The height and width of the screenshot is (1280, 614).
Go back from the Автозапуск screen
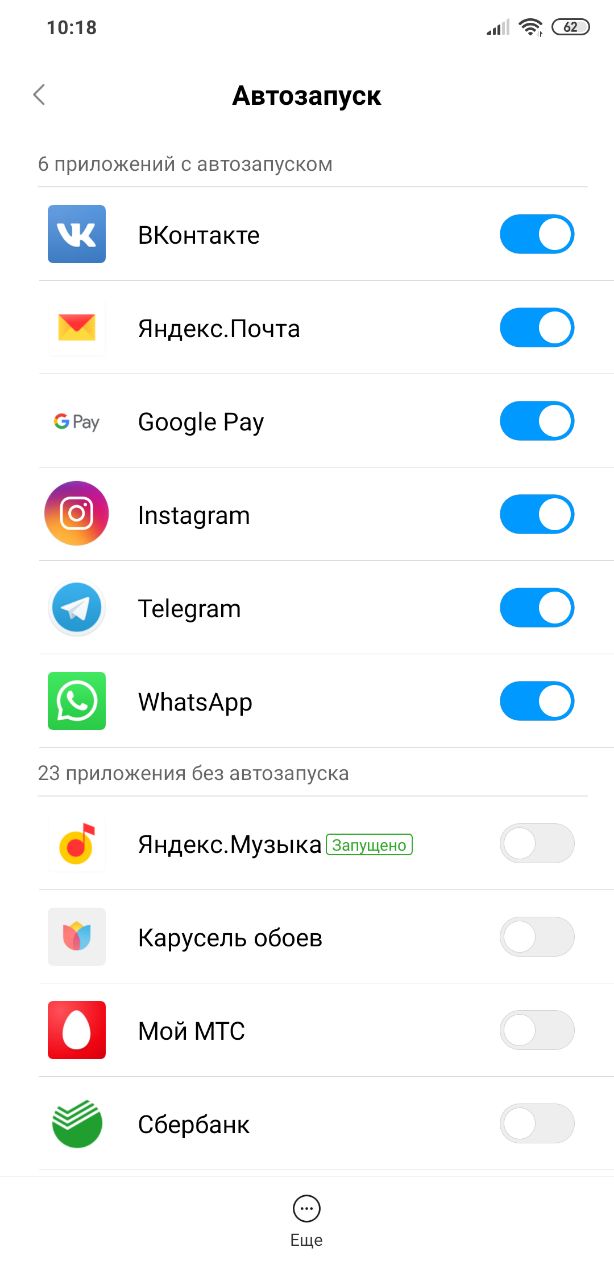(x=39, y=95)
